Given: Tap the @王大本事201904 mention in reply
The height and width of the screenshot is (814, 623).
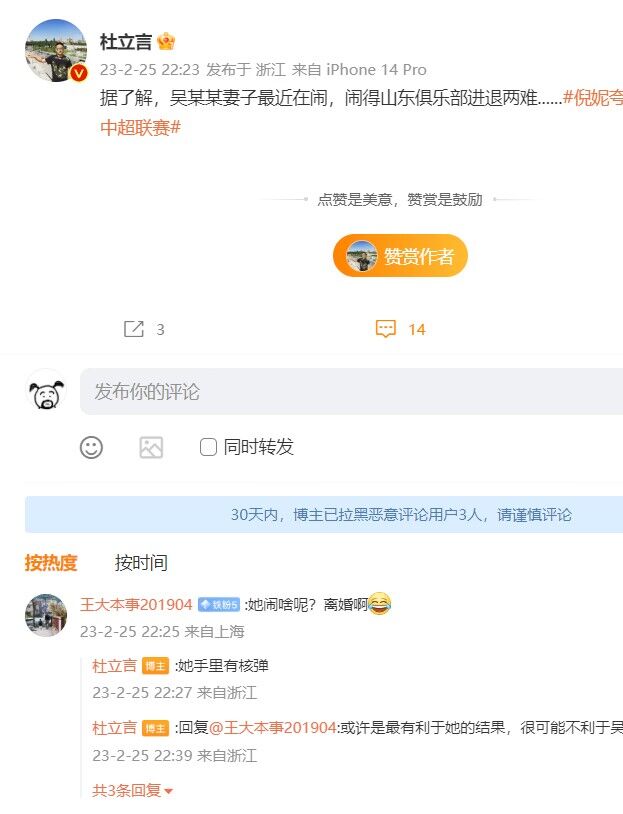Looking at the screenshot, I should [272, 727].
